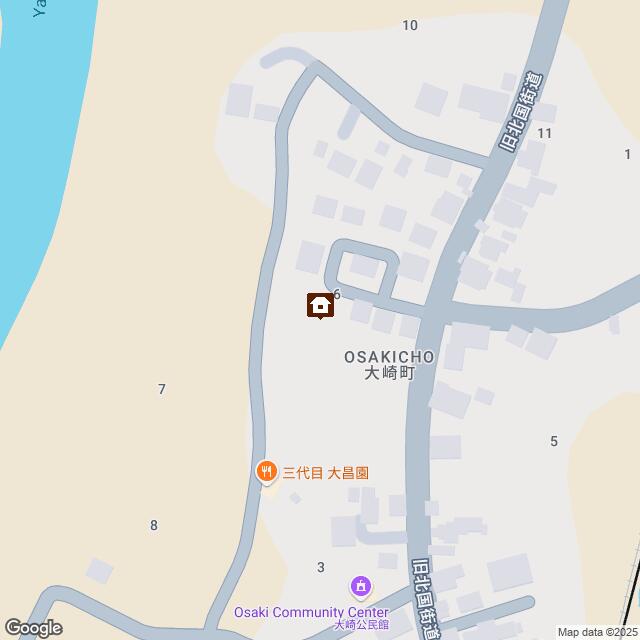The height and width of the screenshot is (640, 640).
Task: Open the 三代目 大昌園 restaurant marker
Action: (x=265, y=471)
